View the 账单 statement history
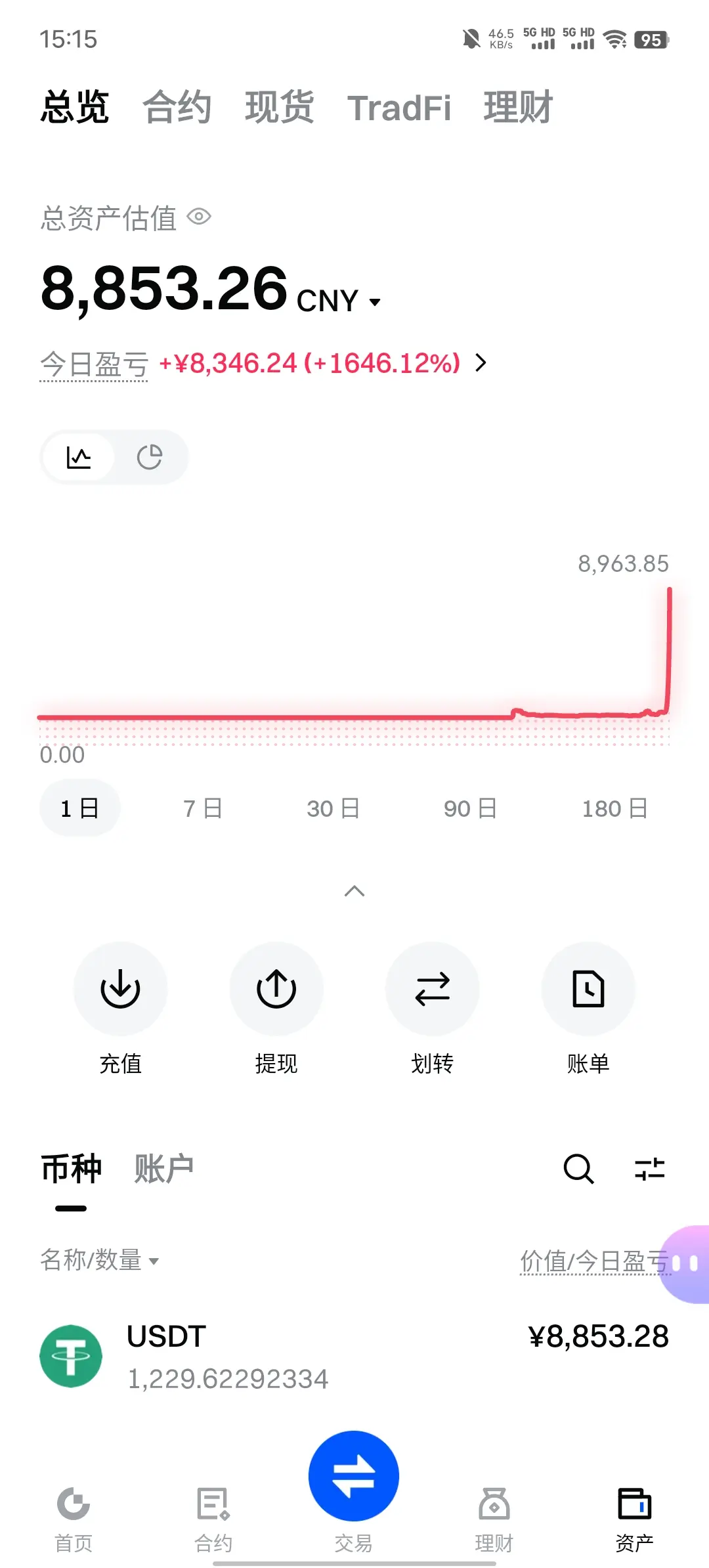This screenshot has height=1568, width=709. [588, 989]
